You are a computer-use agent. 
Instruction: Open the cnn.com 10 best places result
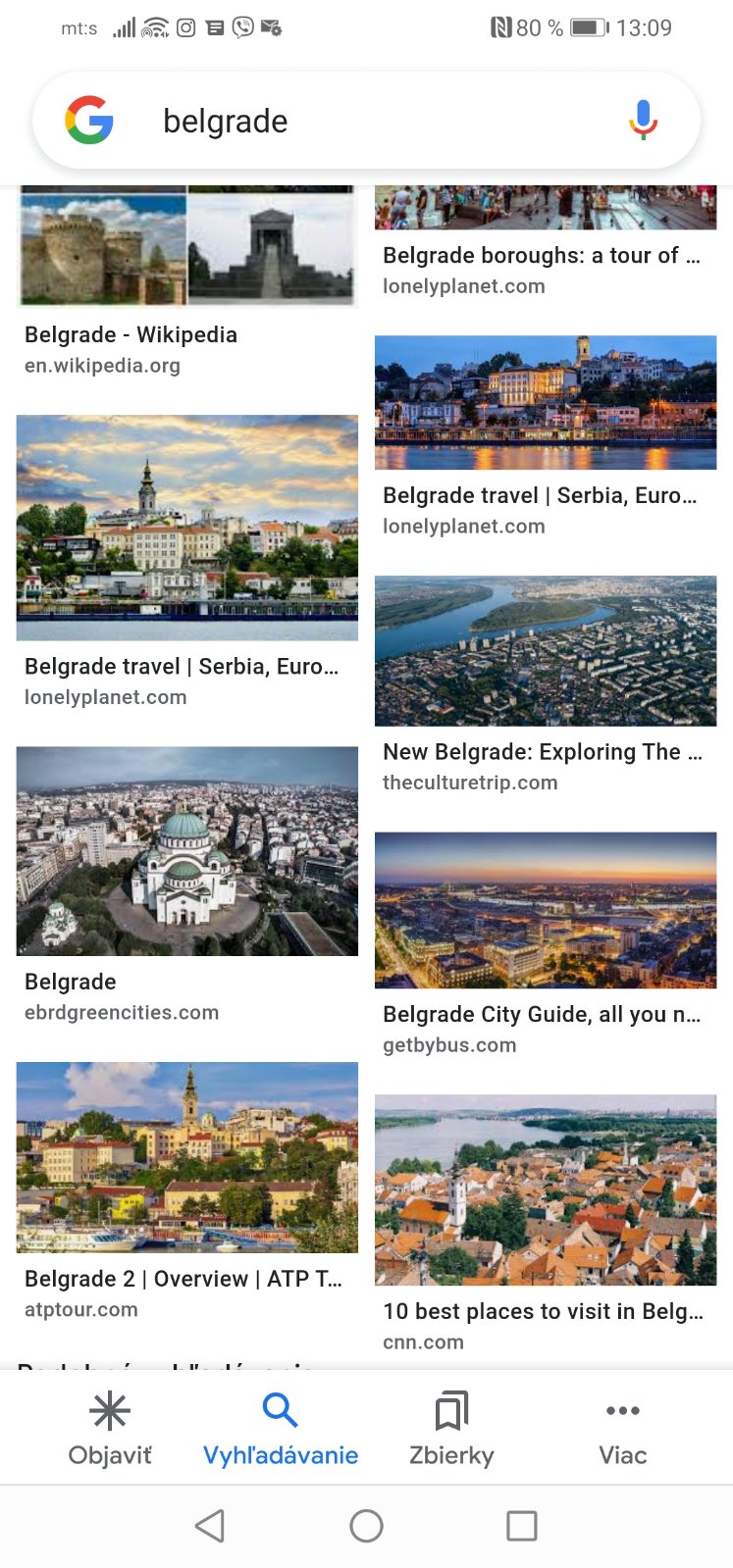(546, 1189)
